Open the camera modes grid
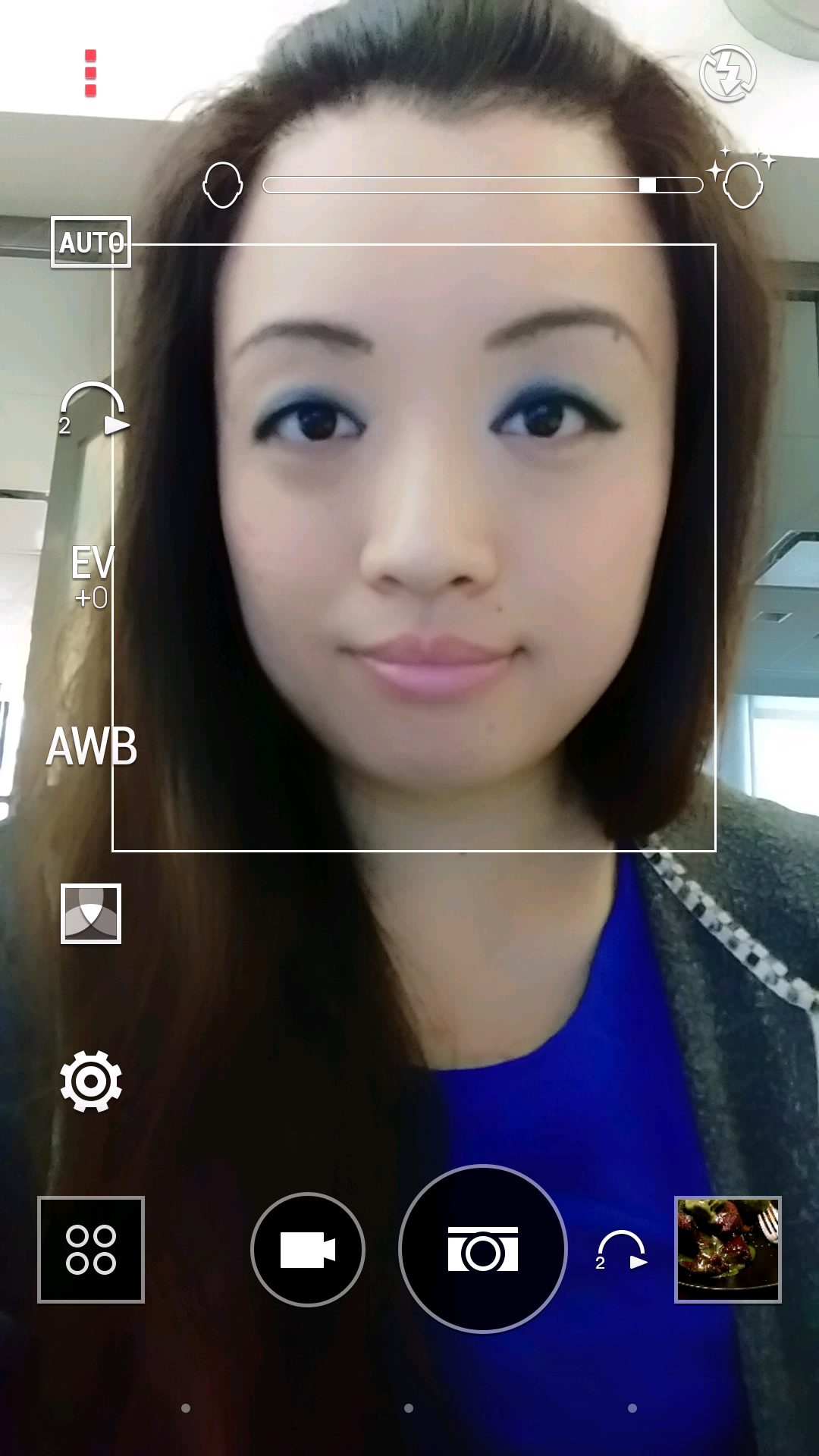 coord(91,1249)
